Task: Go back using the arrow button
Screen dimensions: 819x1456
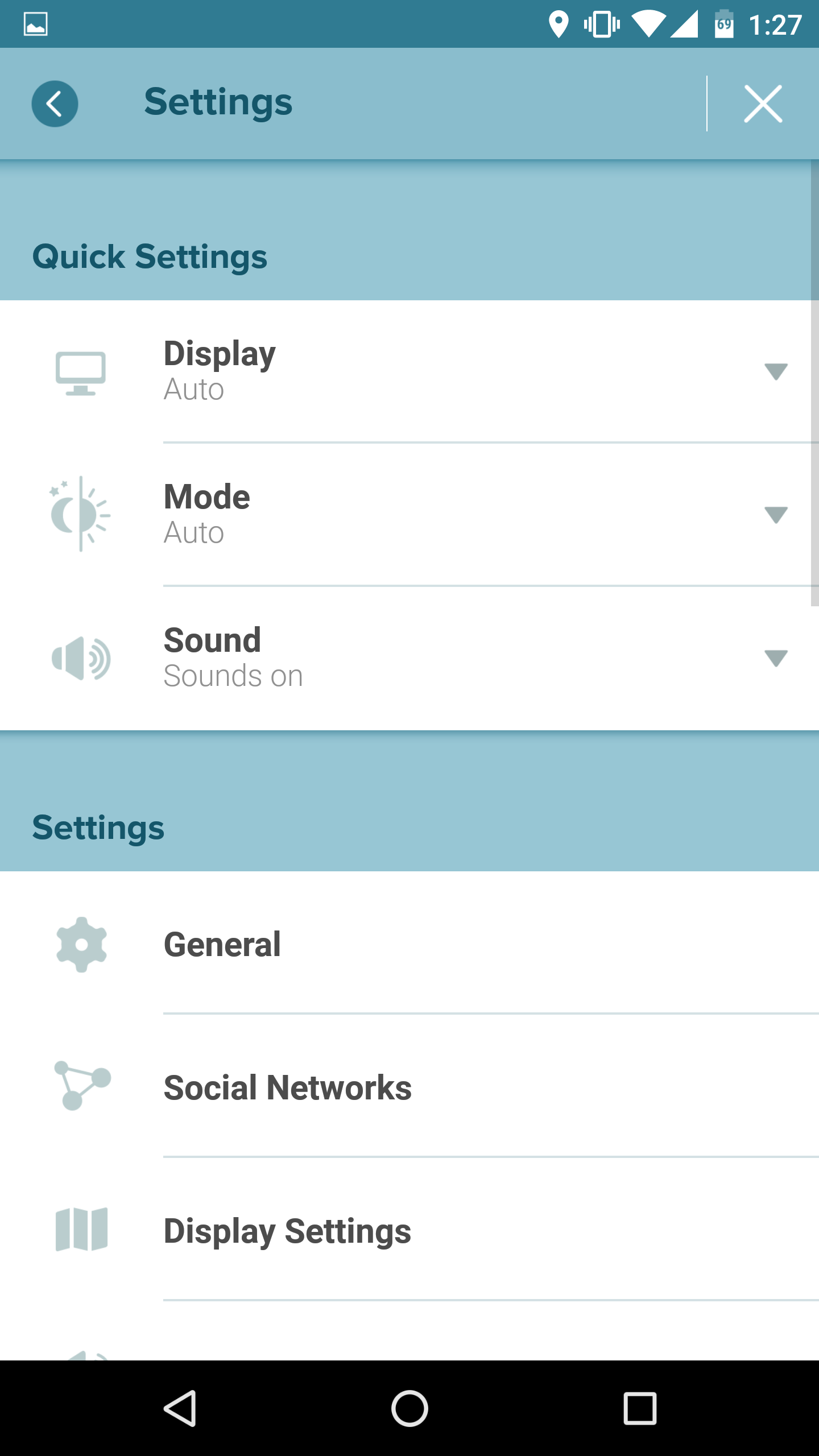Action: 55,104
